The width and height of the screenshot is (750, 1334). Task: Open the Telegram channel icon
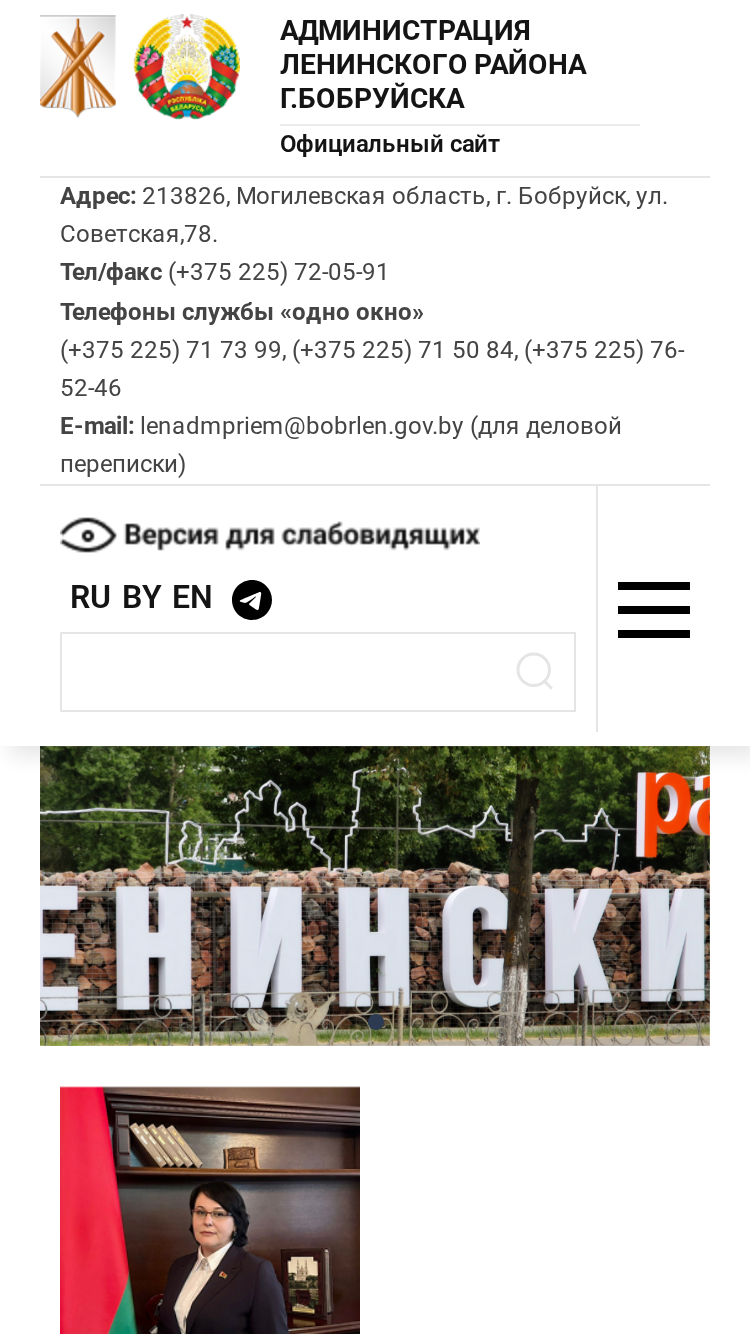pyautogui.click(x=252, y=600)
